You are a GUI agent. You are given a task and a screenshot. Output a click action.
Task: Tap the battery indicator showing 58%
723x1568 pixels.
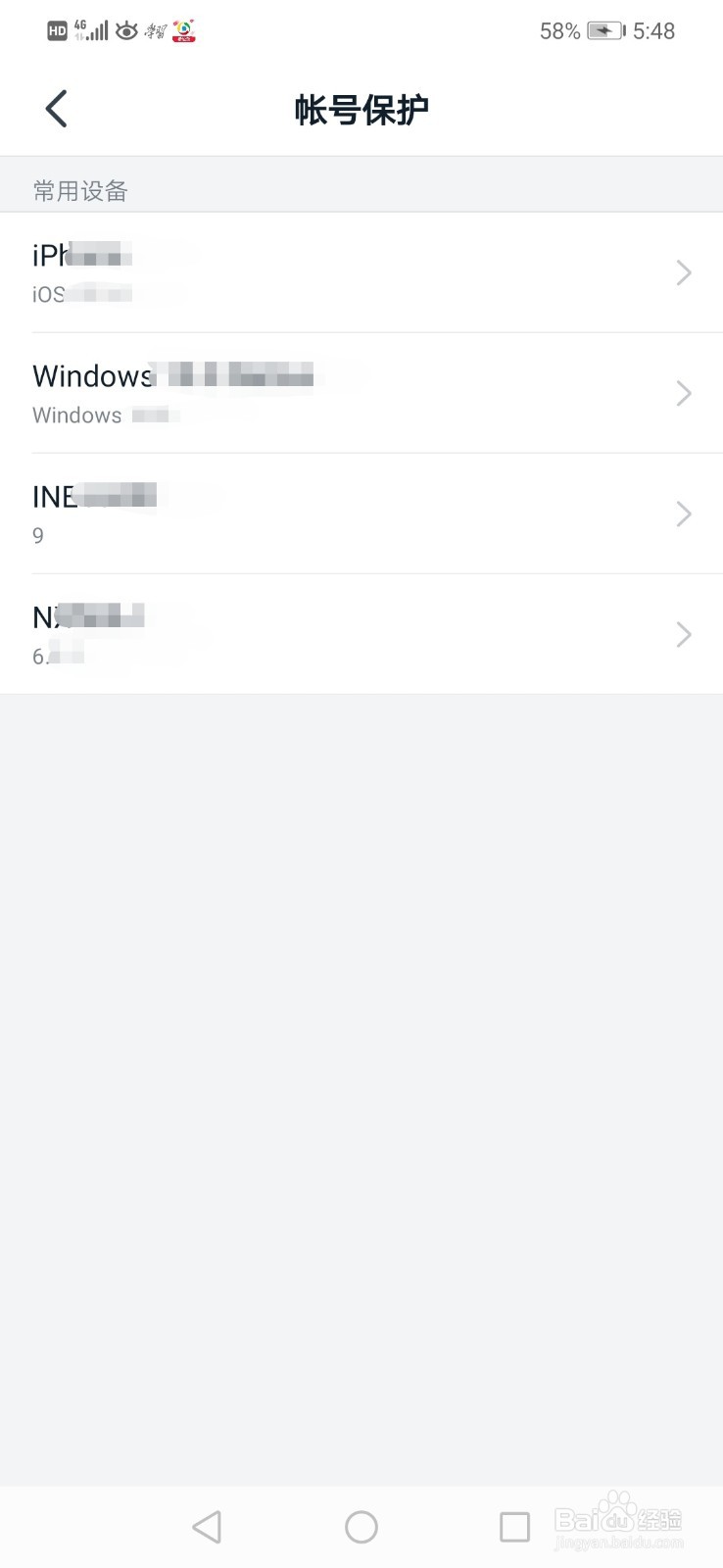(602, 30)
